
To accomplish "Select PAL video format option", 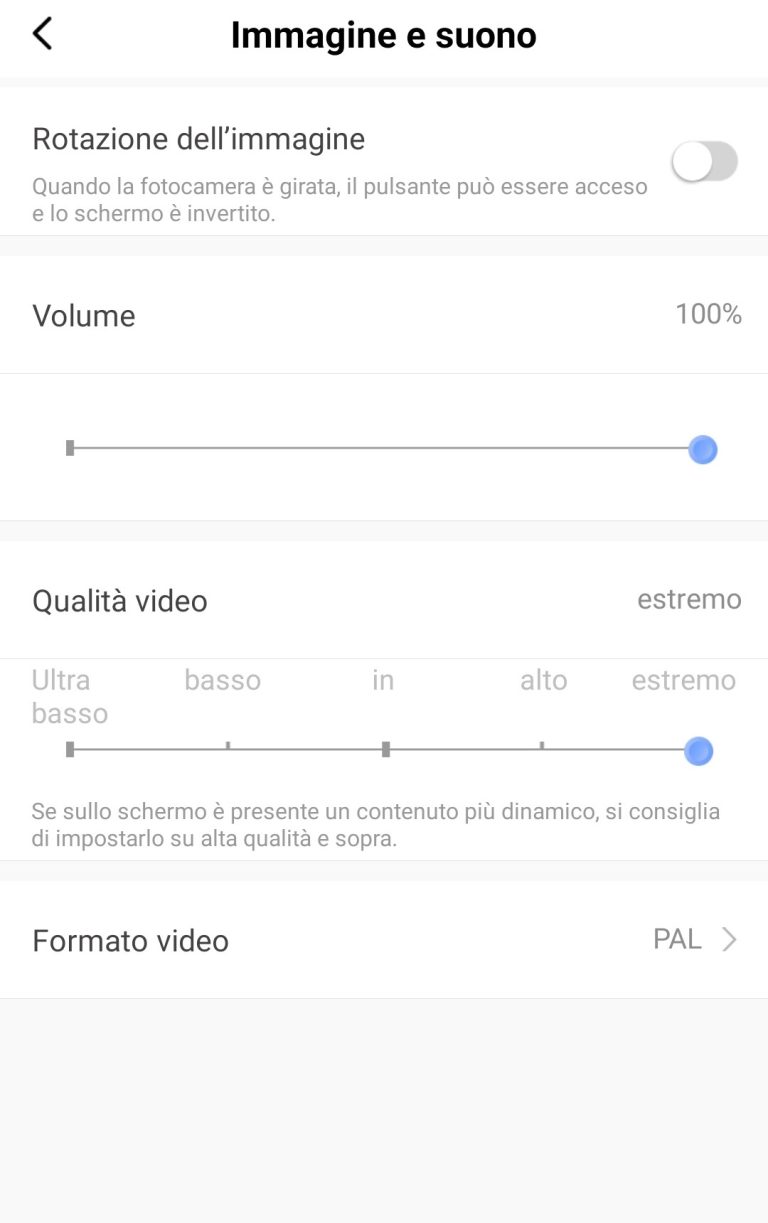I will tap(680, 940).
